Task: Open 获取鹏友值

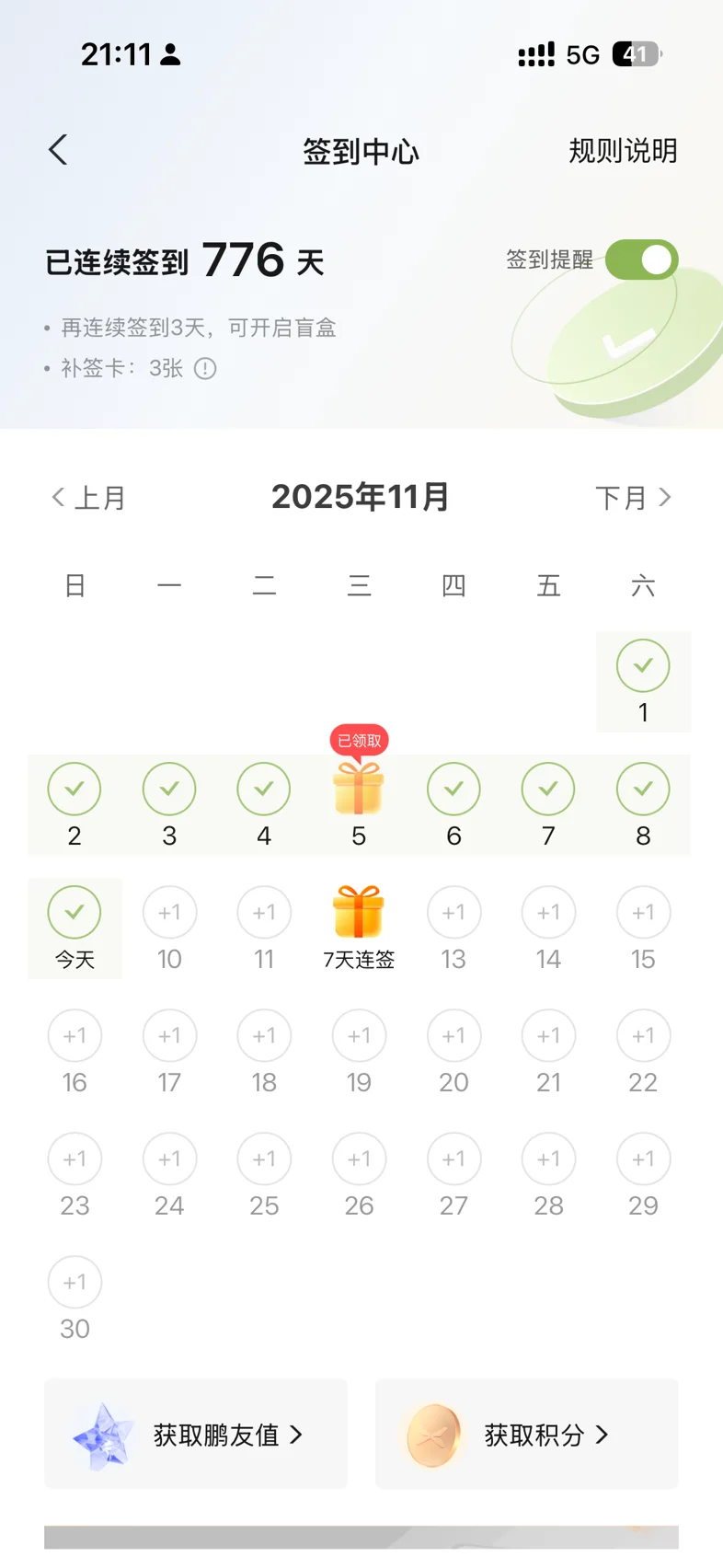Action: (196, 1434)
